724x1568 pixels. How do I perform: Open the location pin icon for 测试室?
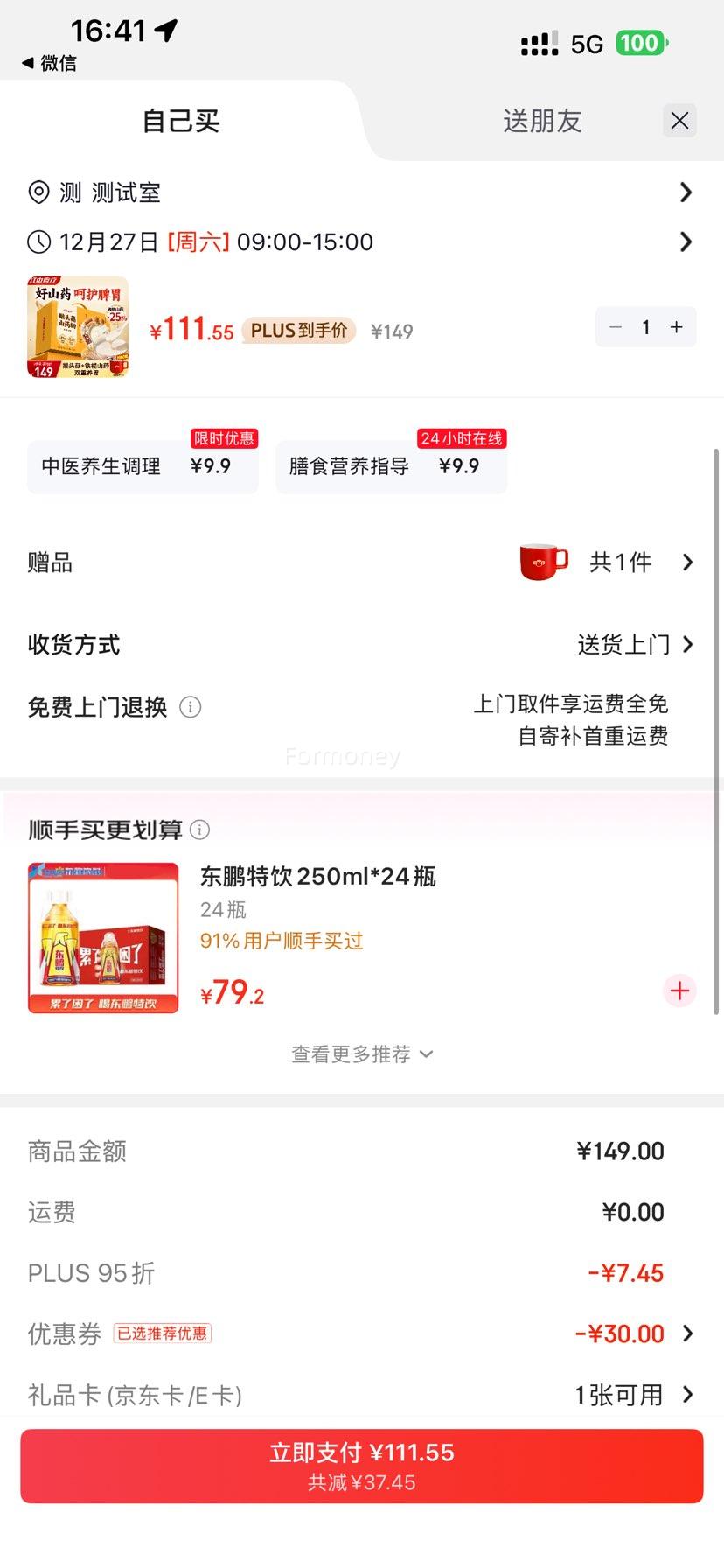click(38, 192)
